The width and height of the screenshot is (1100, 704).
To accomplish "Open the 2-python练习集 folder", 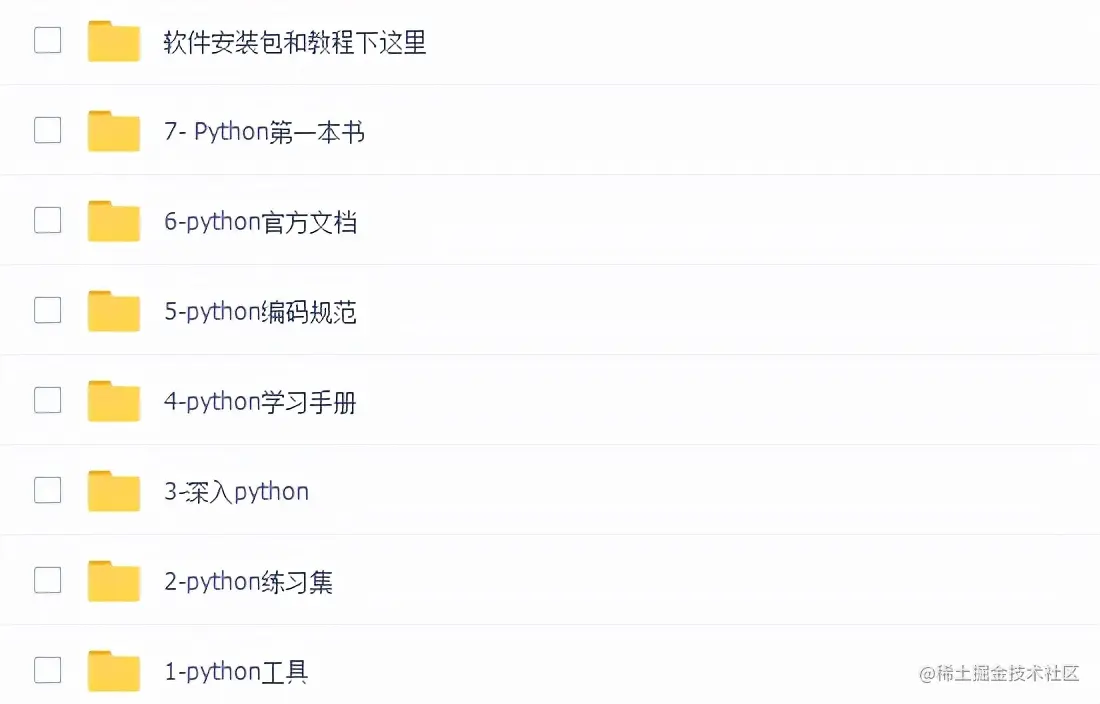I will pos(248,582).
